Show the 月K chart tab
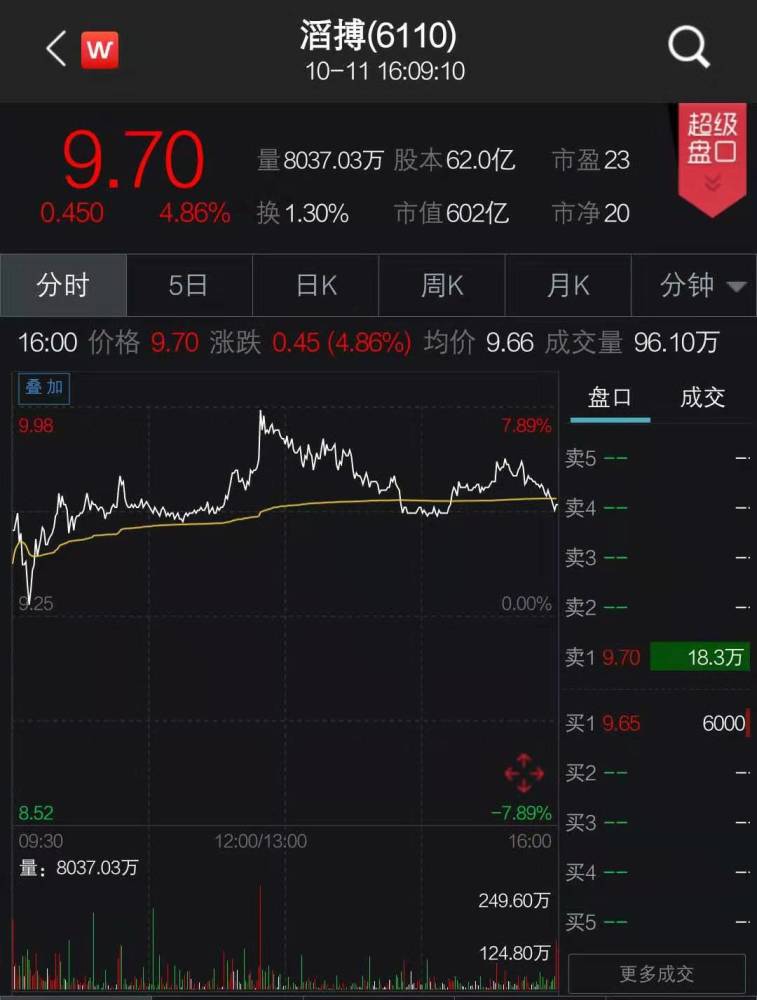 pos(568,286)
